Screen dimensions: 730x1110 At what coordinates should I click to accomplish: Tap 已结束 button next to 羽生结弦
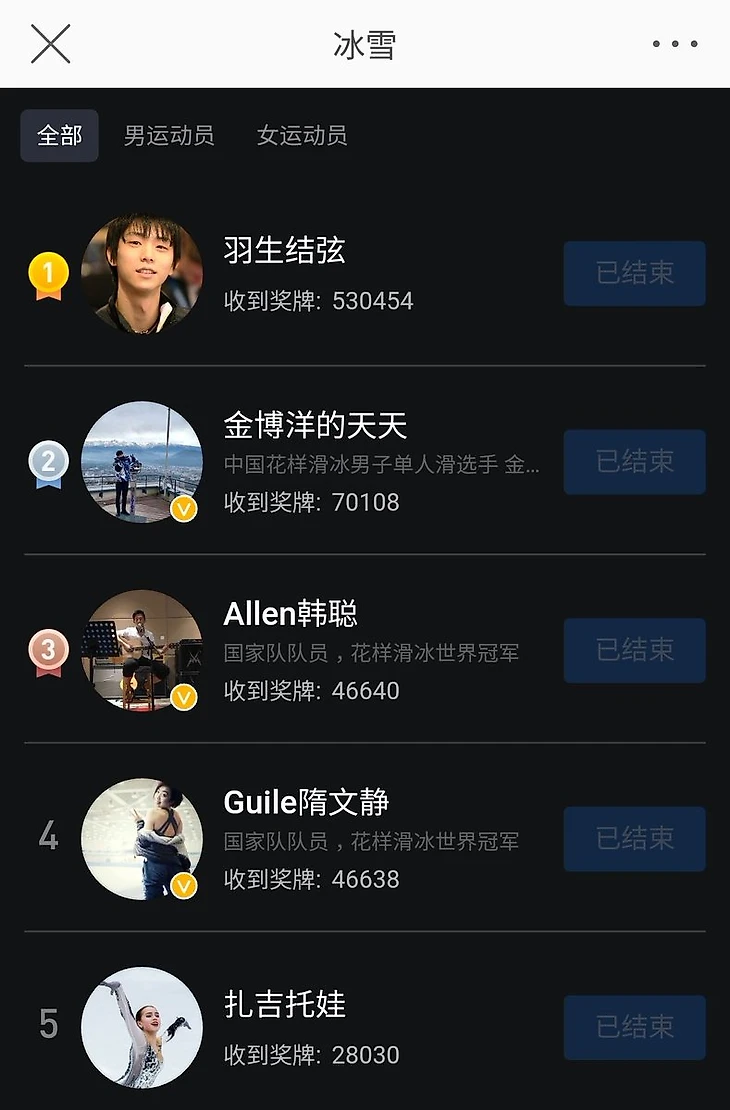tap(635, 273)
